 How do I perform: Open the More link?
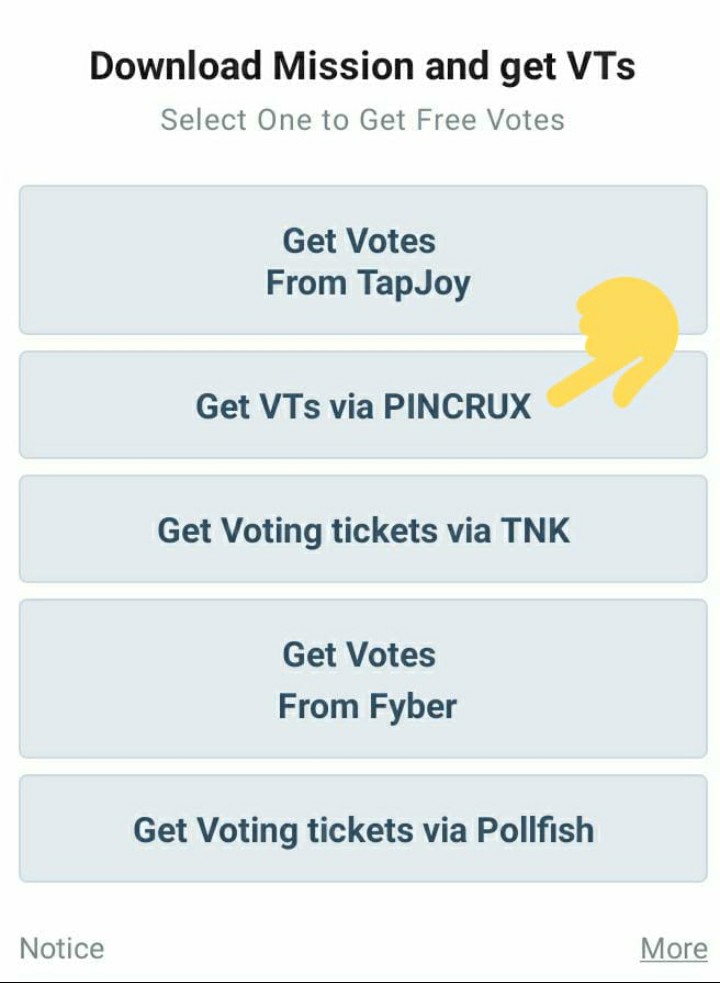[673, 948]
